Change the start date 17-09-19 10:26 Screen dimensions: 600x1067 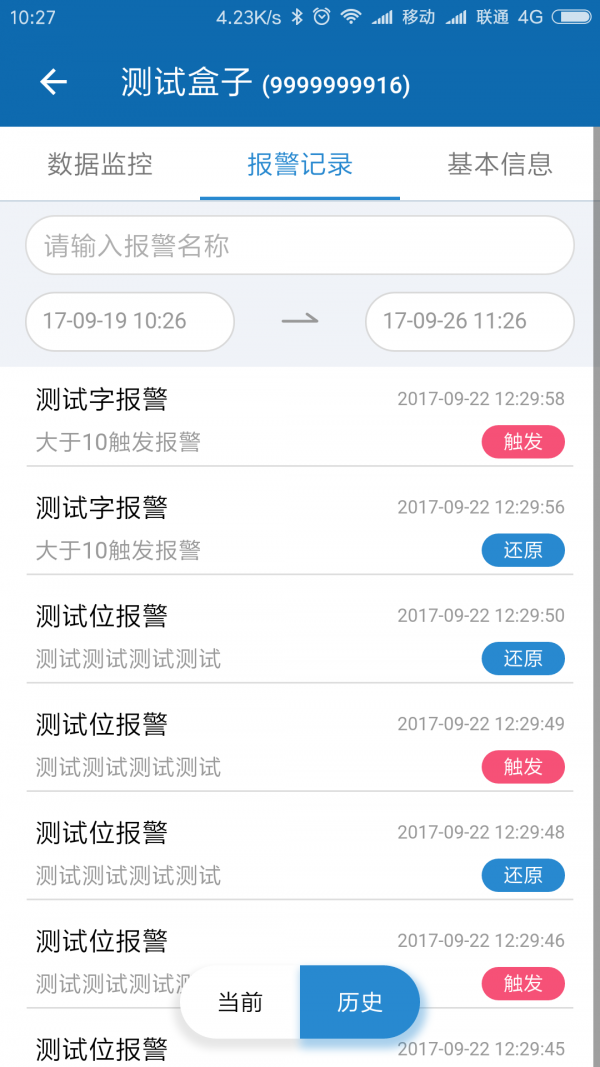[130, 321]
